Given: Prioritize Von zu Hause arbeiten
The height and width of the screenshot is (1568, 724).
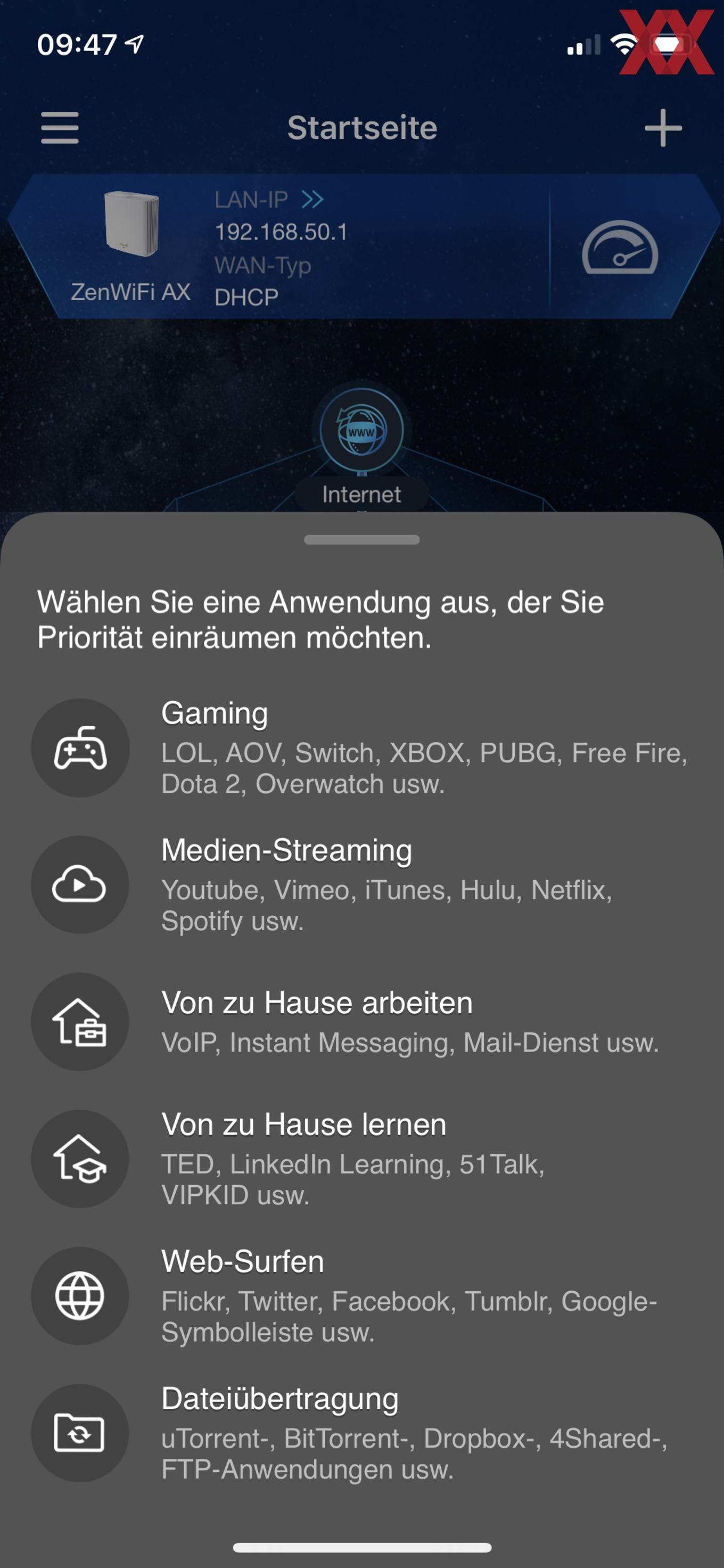Looking at the screenshot, I should coord(362,1021).
